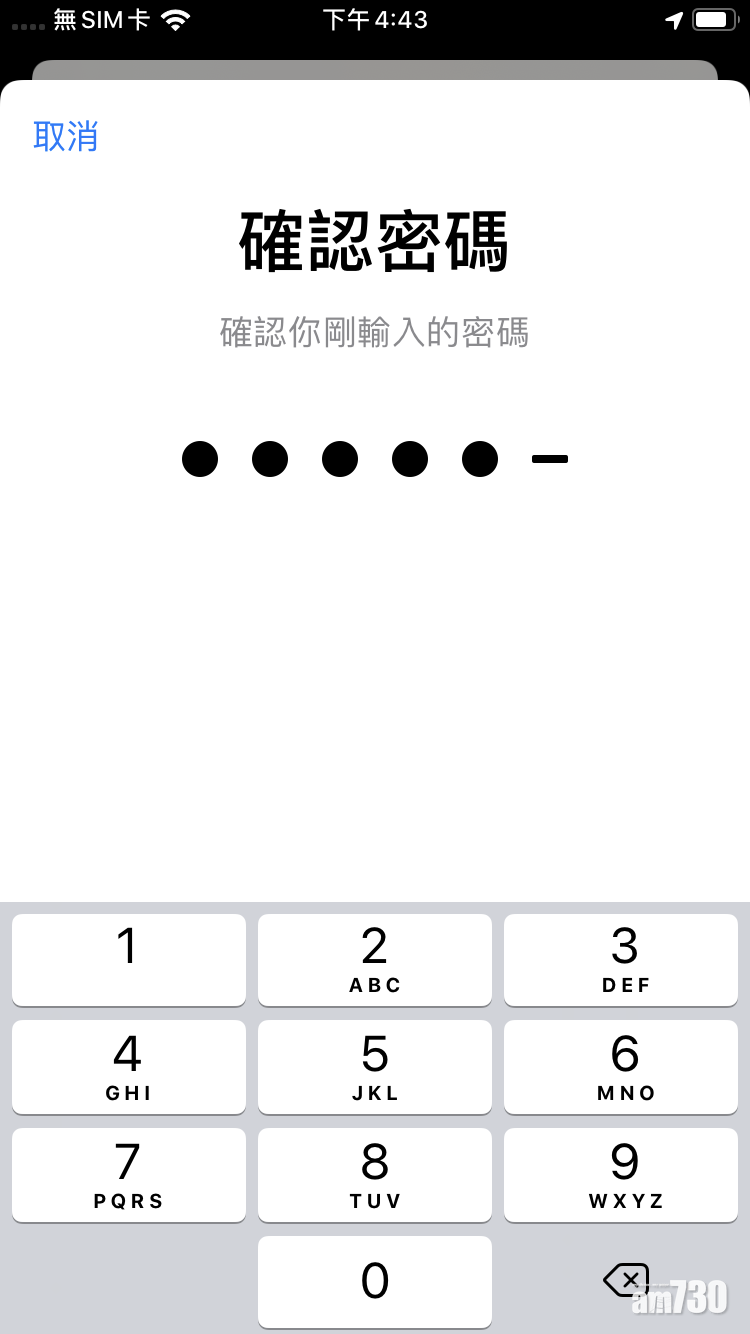Tap the 5 JKL key
The width and height of the screenshot is (750, 1334).
[375, 1066]
